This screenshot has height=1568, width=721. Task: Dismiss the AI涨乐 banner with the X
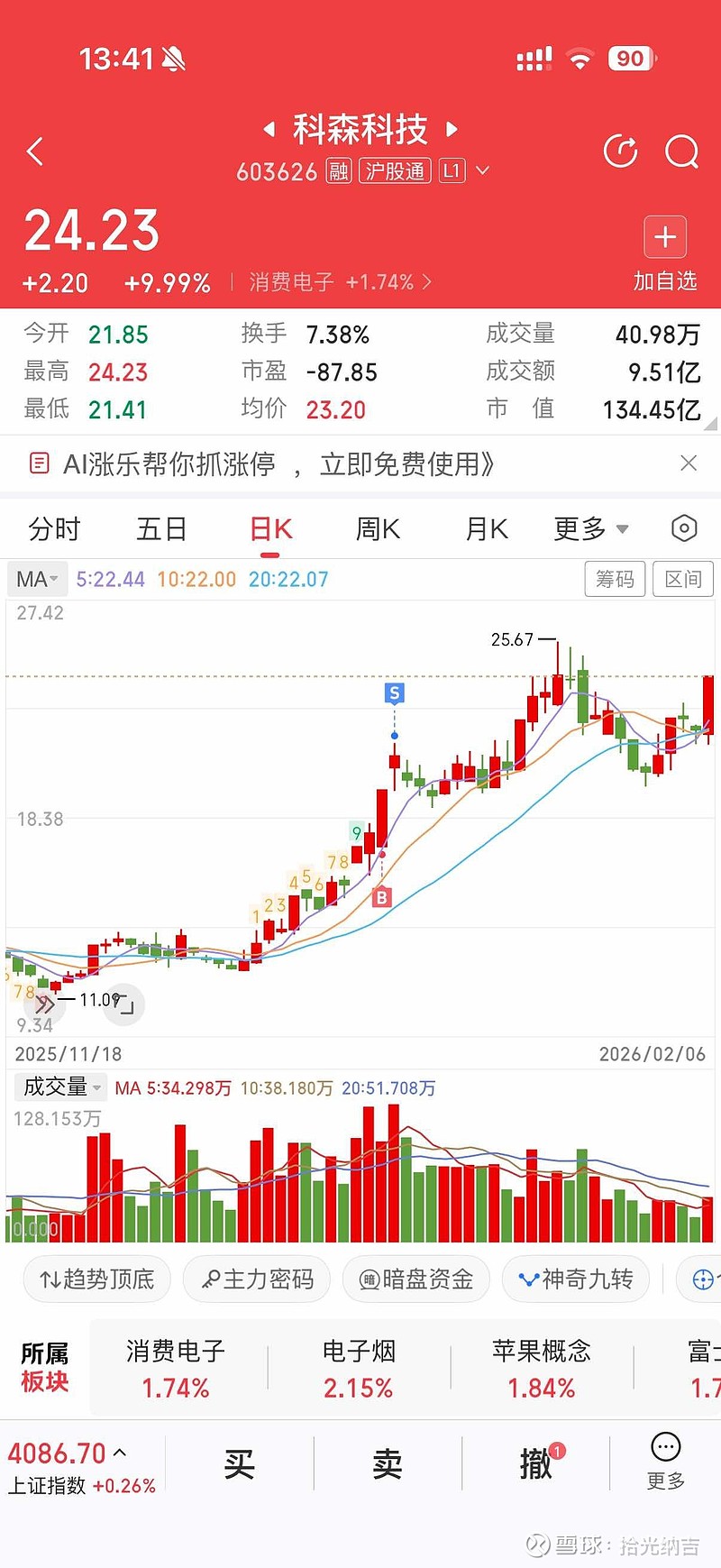(x=689, y=463)
